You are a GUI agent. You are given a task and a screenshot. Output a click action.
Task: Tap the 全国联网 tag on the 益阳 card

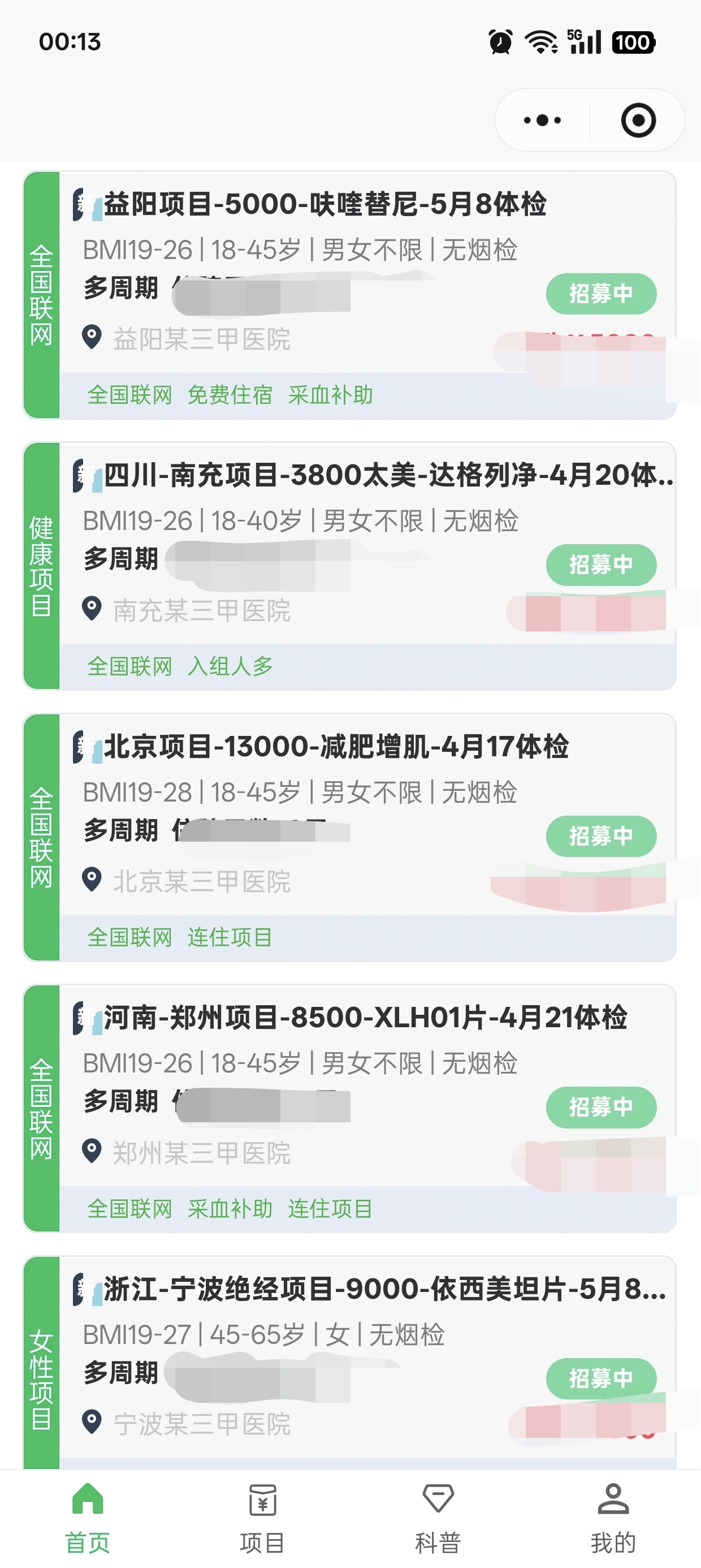[x=131, y=394]
